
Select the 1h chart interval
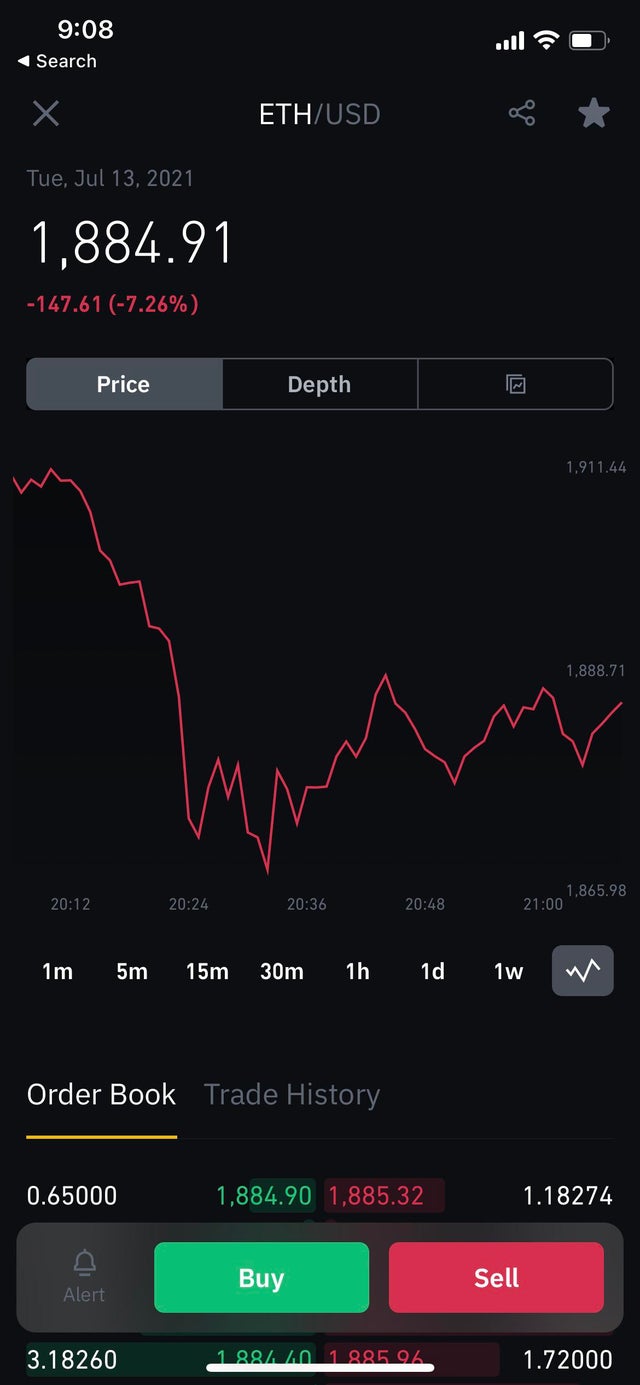click(x=357, y=971)
